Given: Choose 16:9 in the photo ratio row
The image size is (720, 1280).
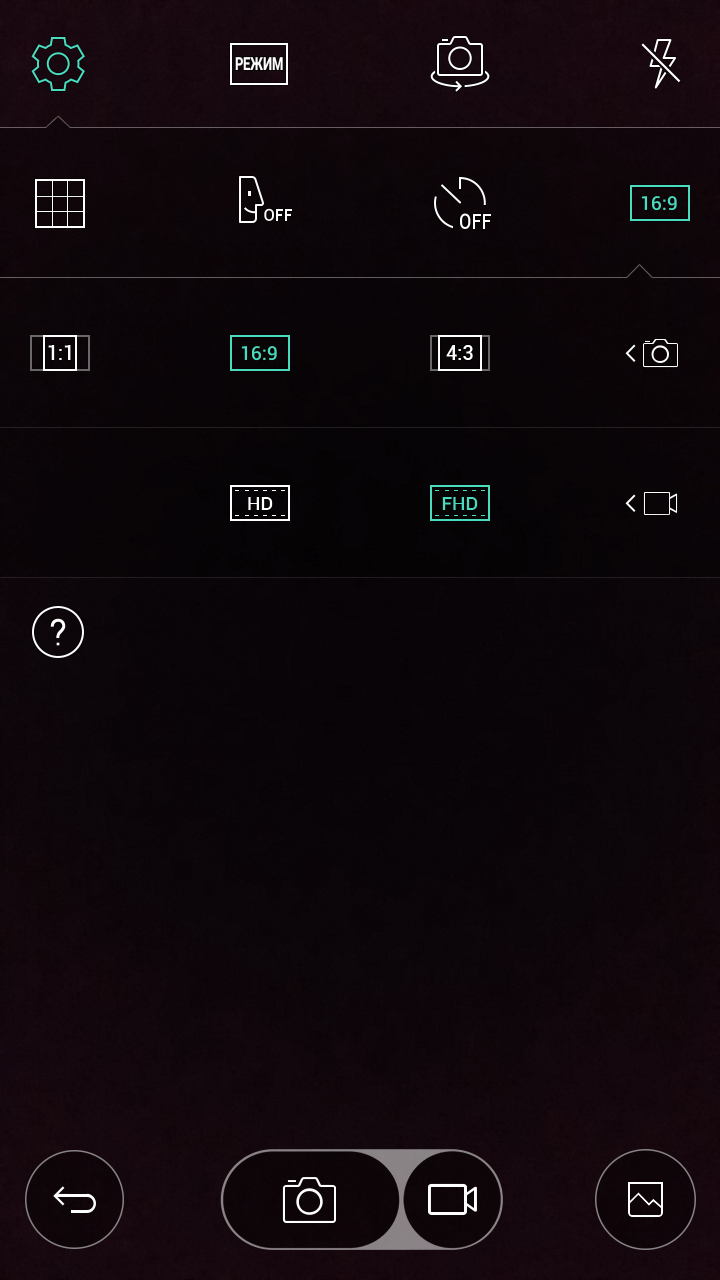Looking at the screenshot, I should tap(260, 353).
